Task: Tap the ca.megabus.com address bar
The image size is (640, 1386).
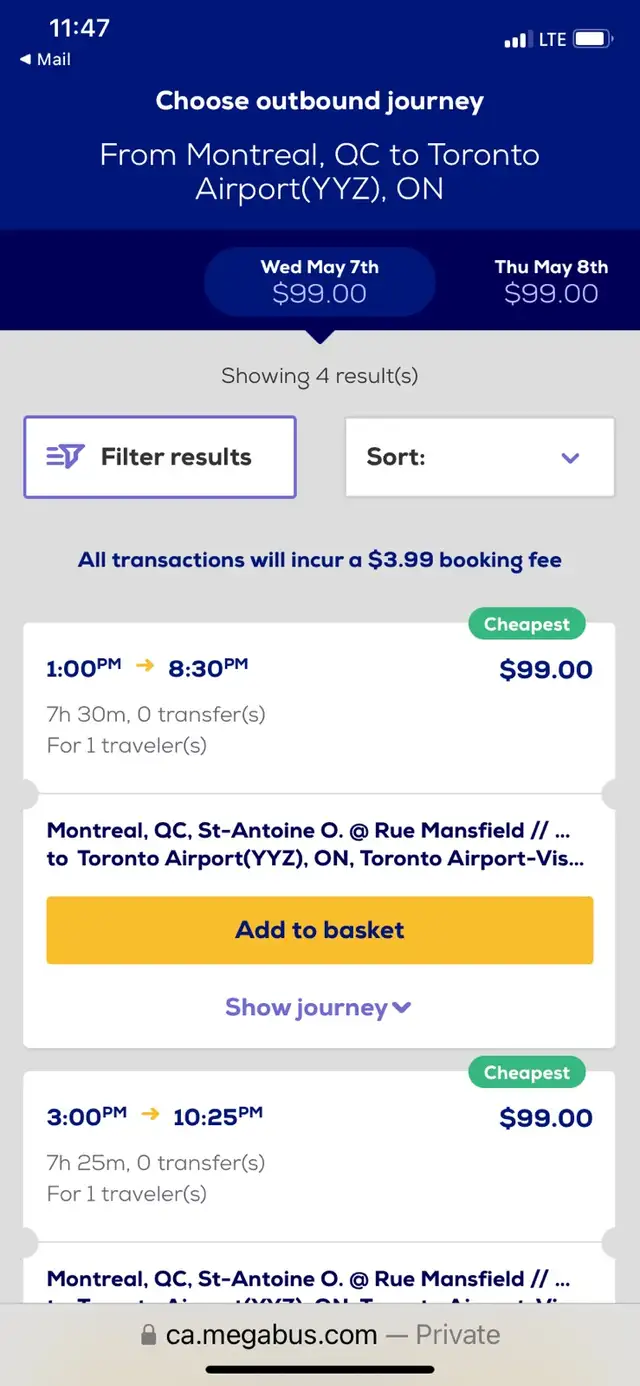Action: click(320, 1335)
